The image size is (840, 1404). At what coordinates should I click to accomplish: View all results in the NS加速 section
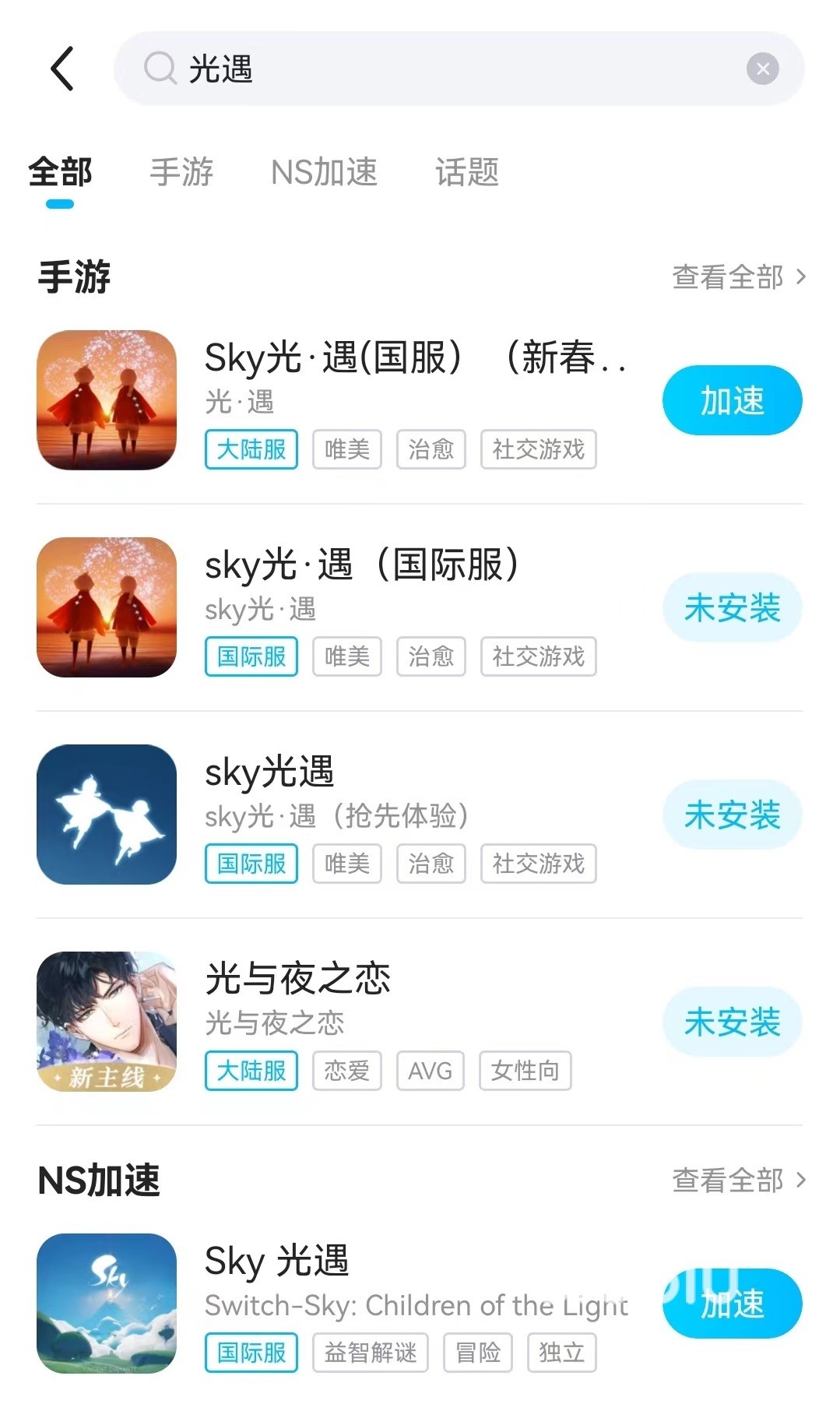(x=738, y=1181)
